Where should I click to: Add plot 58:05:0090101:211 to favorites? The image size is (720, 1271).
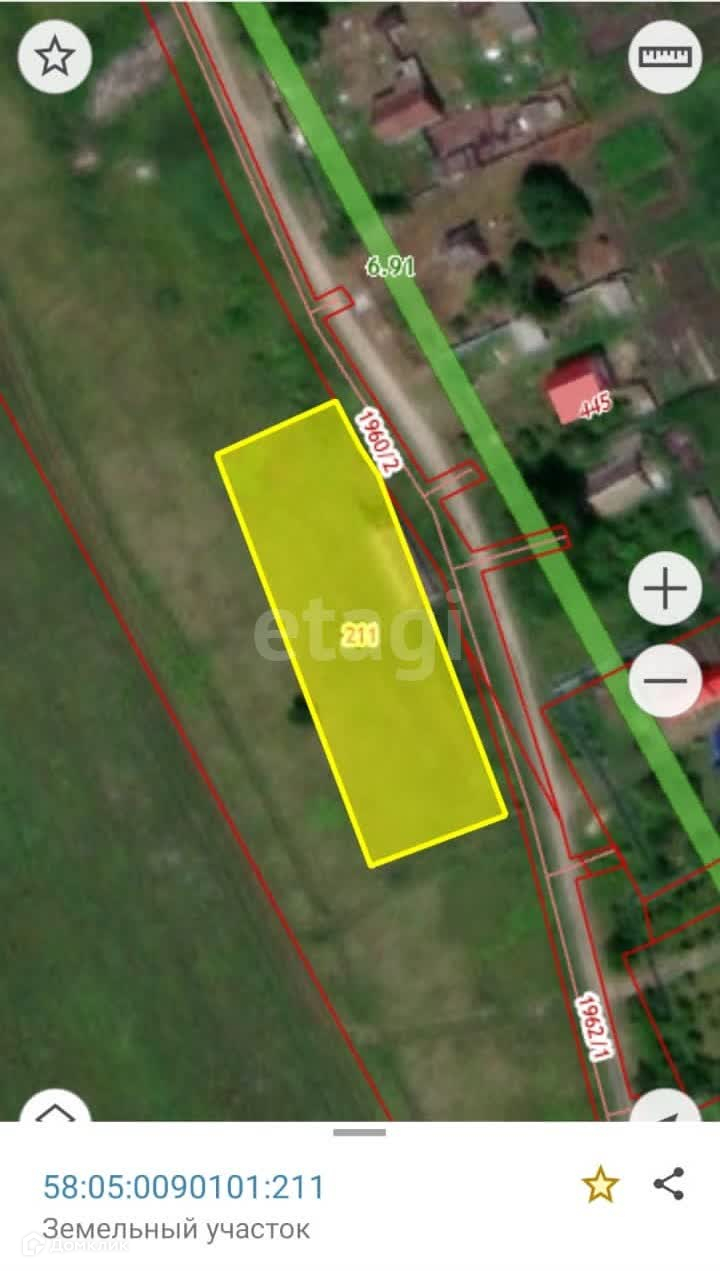click(600, 1186)
